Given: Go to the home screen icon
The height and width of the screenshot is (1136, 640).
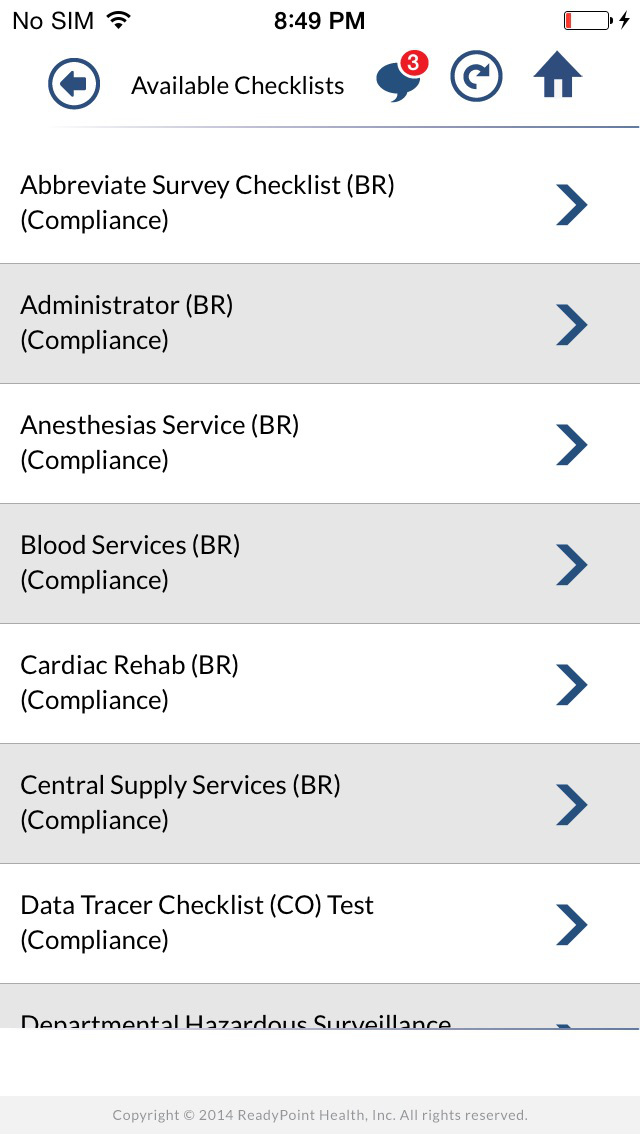Looking at the screenshot, I should coord(558,75).
